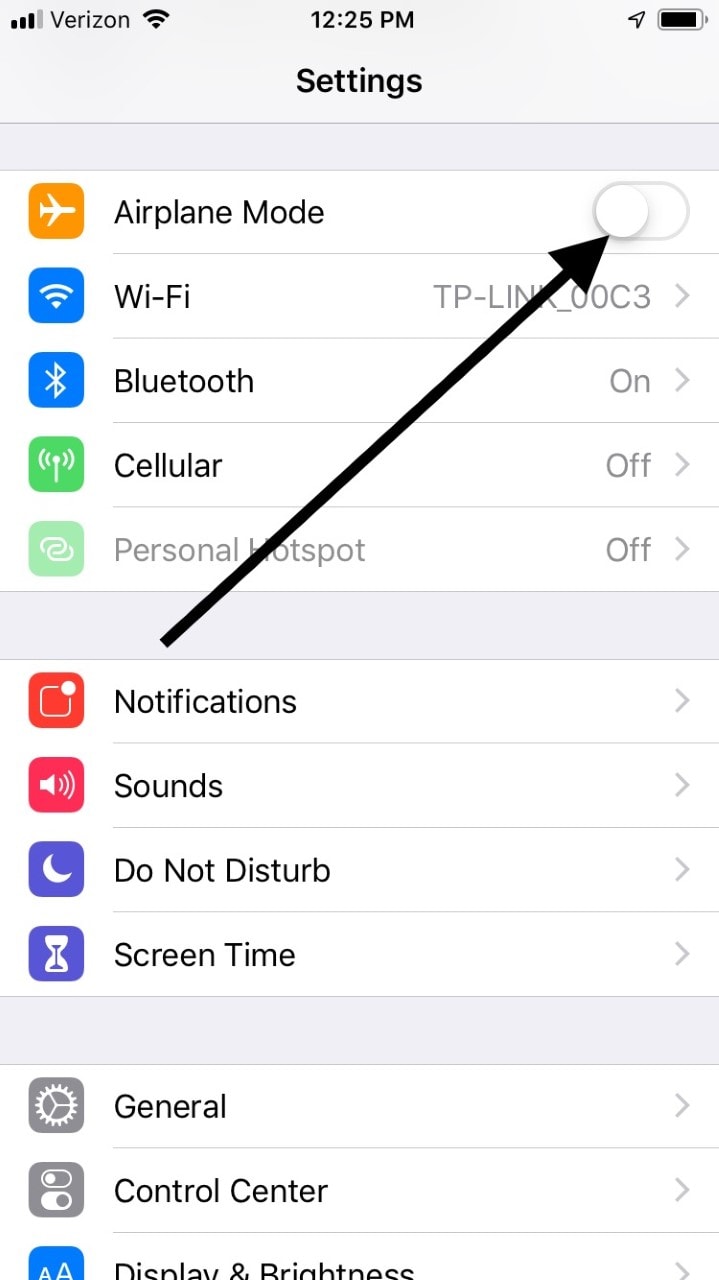This screenshot has width=719, height=1280.
Task: Open Cellular settings
Action: pos(359,465)
